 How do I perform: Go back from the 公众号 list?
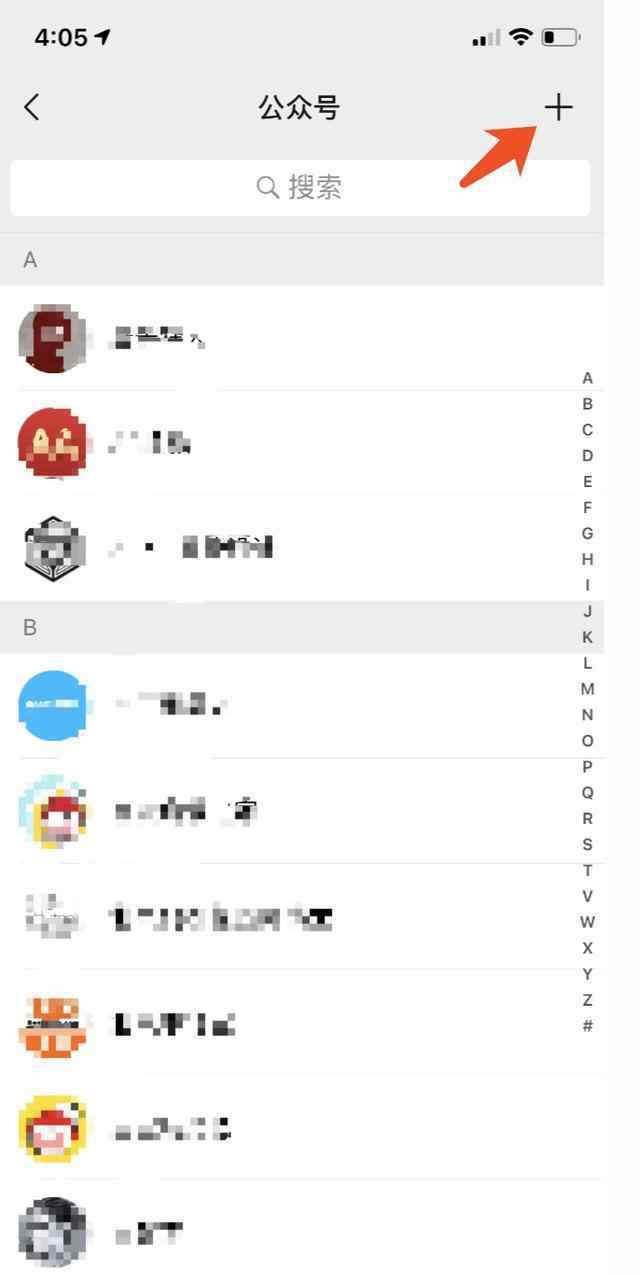[x=32, y=107]
